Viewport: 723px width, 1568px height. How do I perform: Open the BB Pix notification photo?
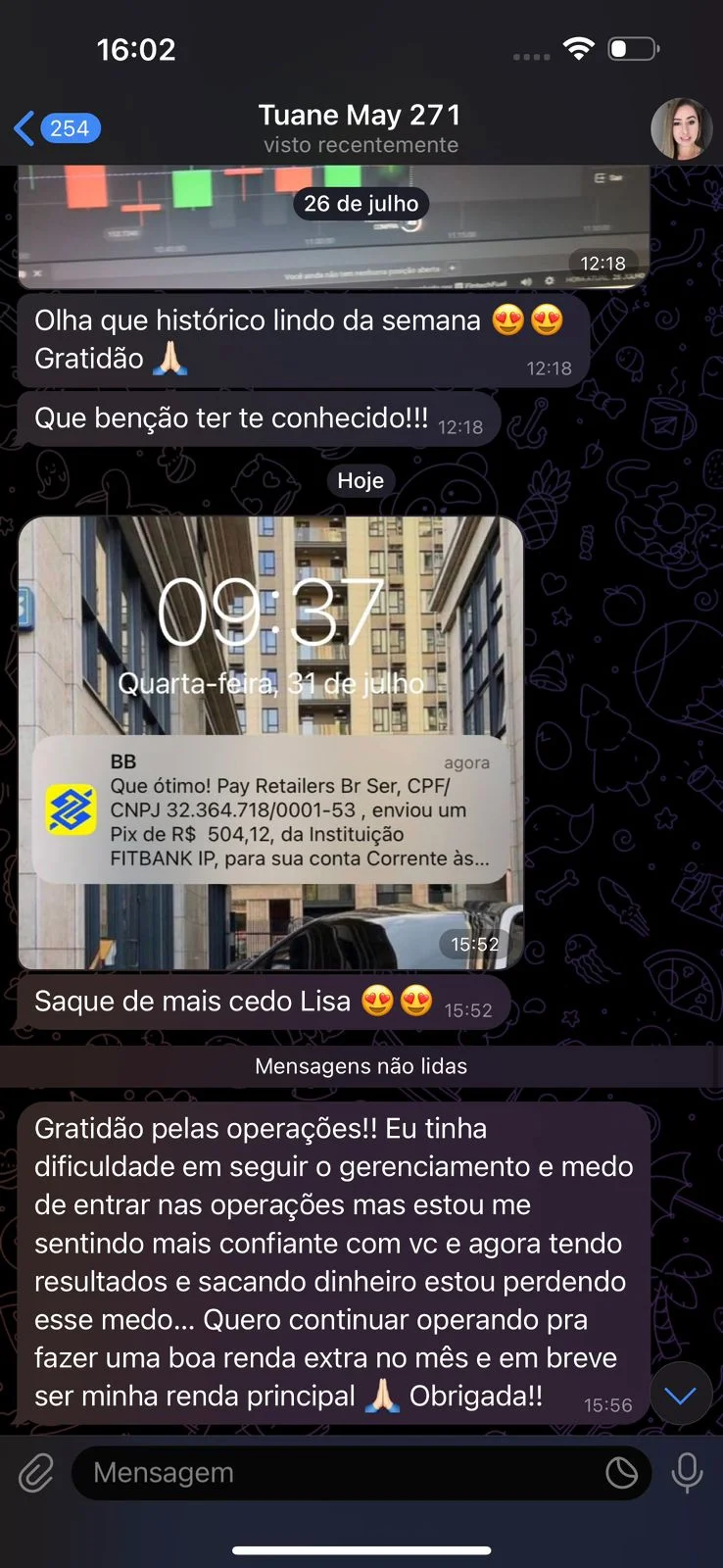pos(270,743)
